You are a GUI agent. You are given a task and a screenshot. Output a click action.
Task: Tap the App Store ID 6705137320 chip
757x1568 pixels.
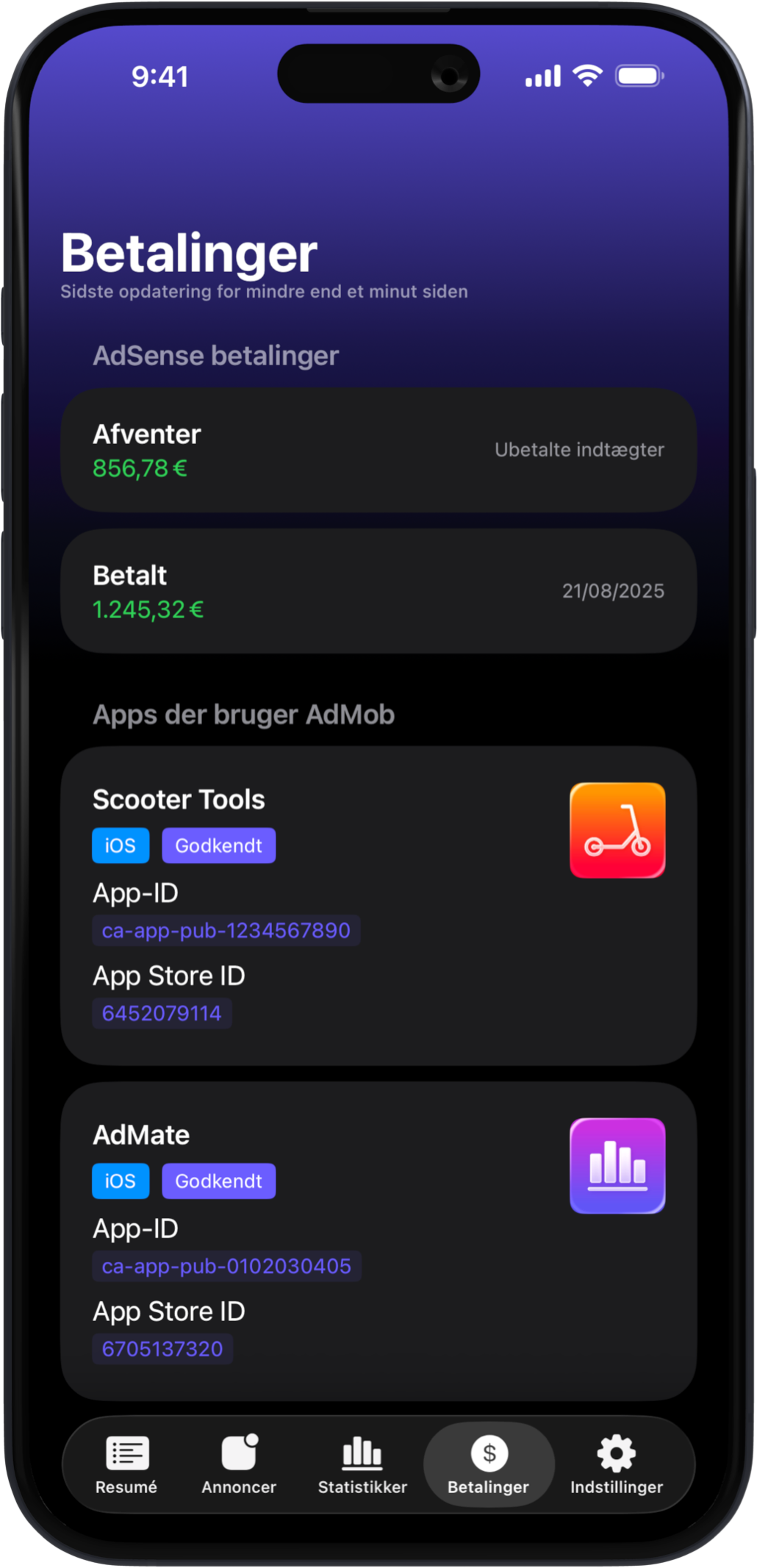coord(162,1350)
